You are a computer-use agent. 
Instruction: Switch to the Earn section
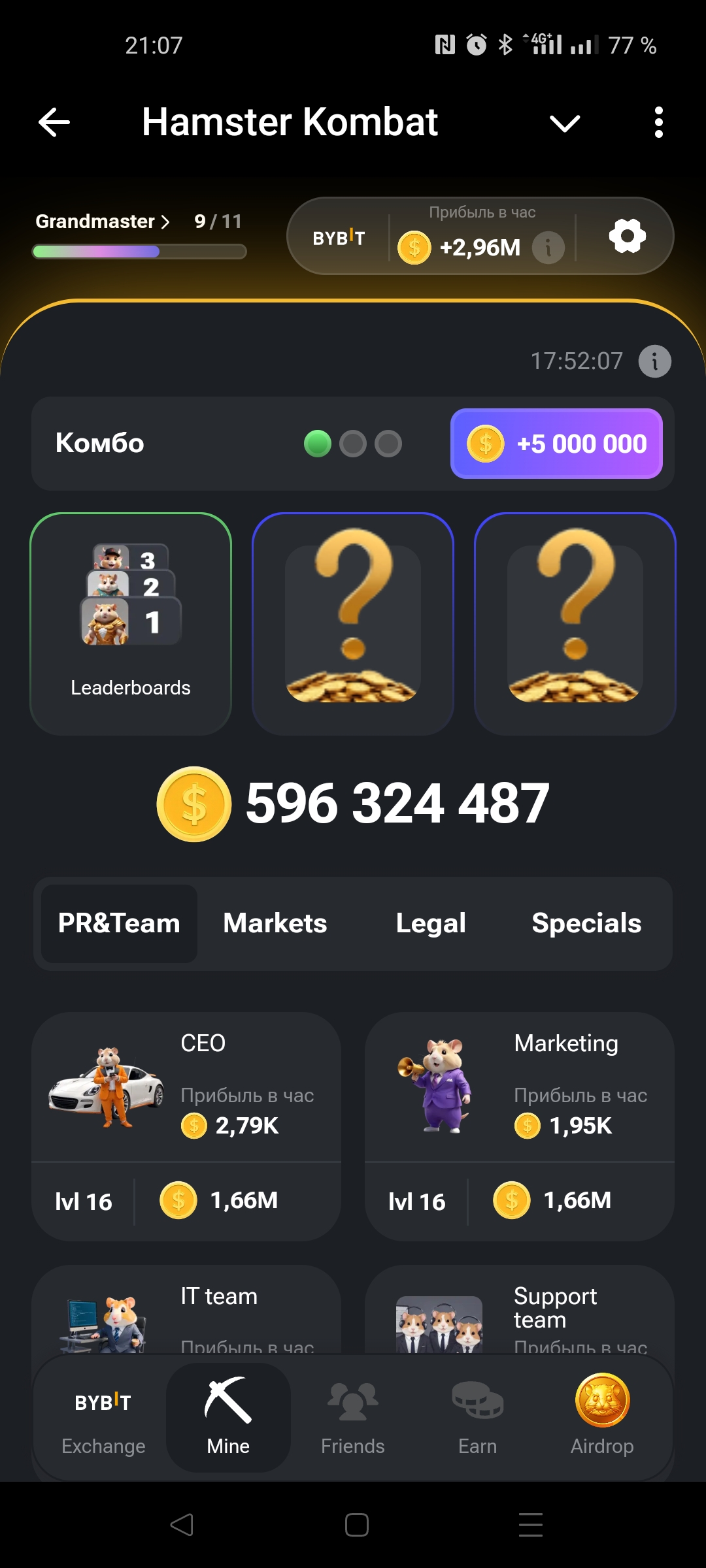tap(478, 1416)
